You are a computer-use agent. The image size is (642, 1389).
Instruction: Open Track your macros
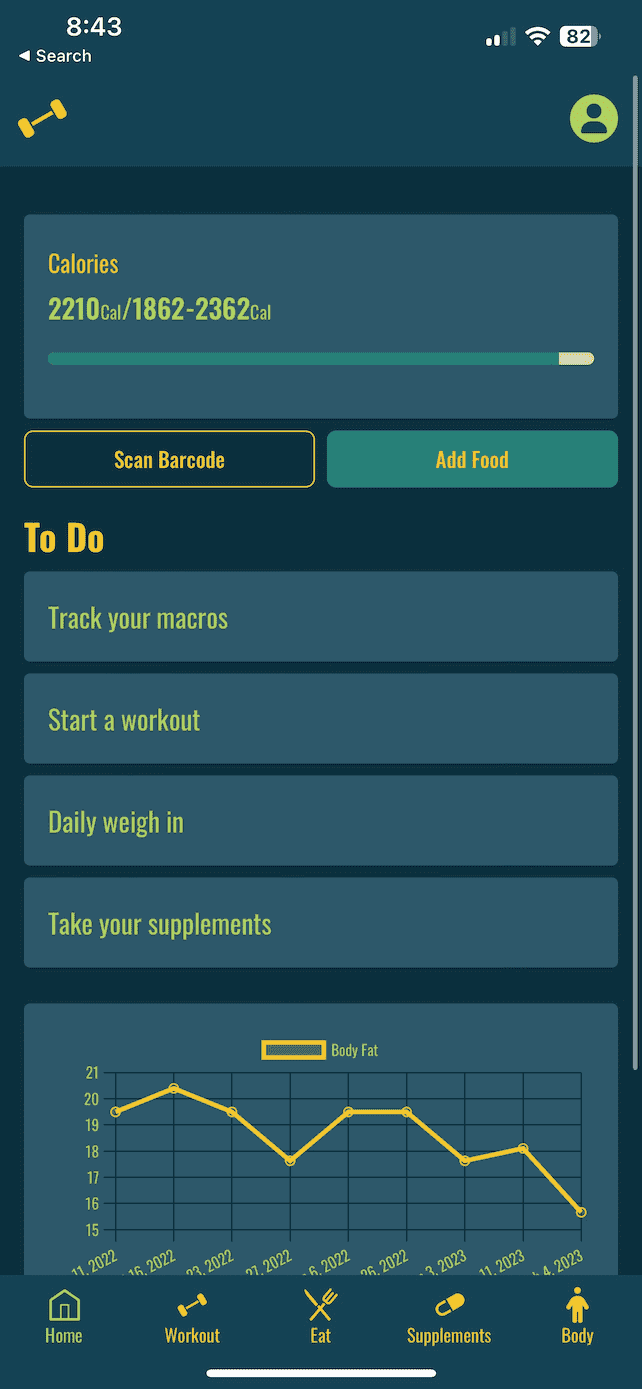pyautogui.click(x=320, y=617)
